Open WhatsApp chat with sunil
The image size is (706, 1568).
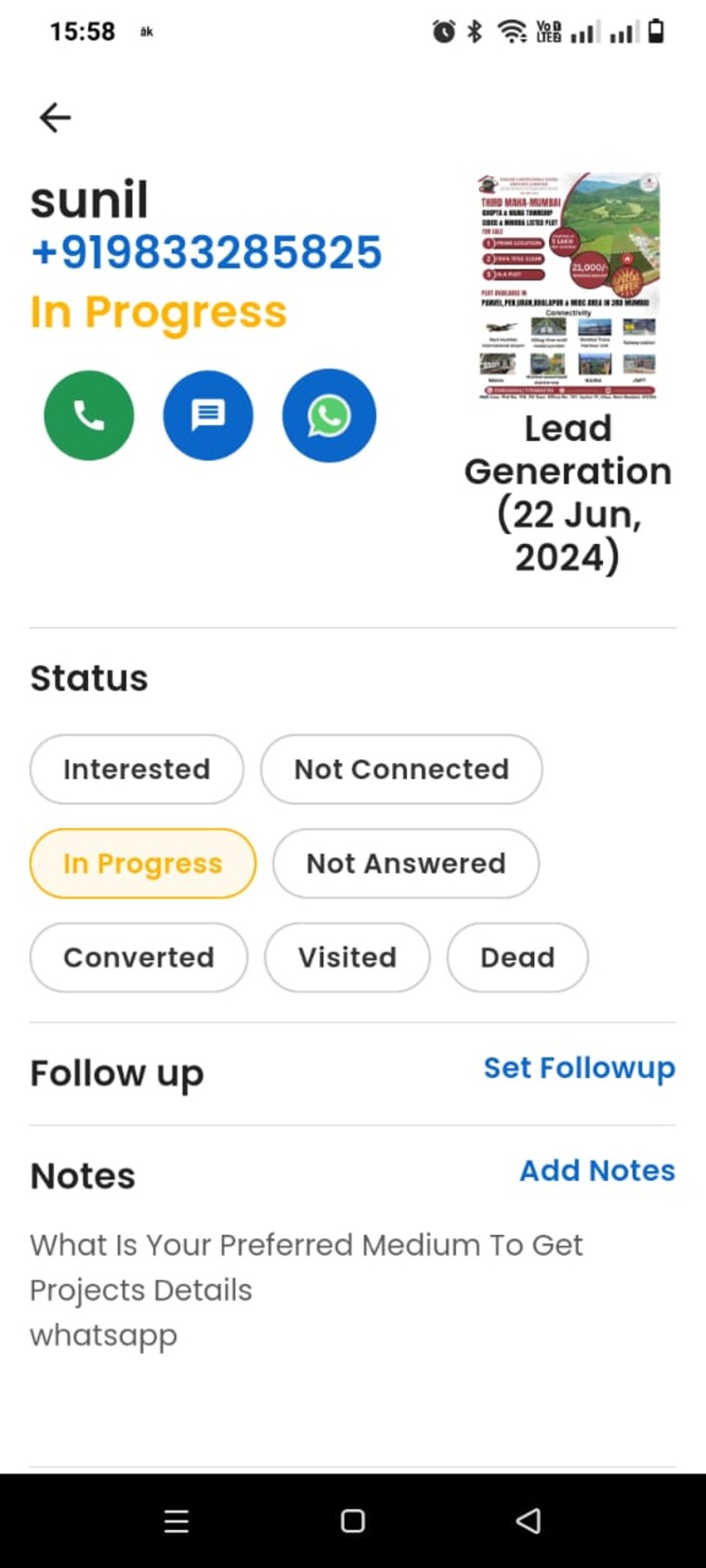coord(329,416)
